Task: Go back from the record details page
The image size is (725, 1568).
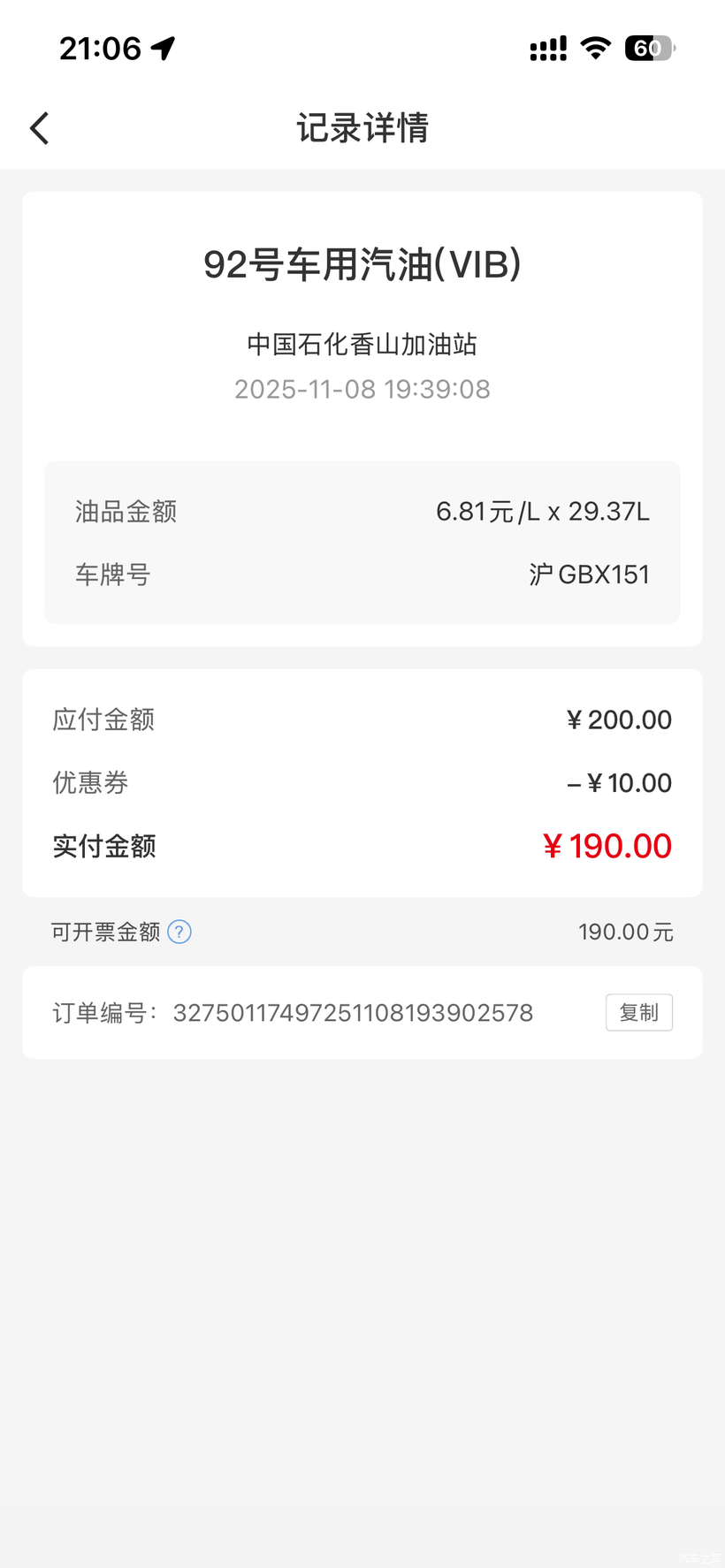Action: coord(40,128)
